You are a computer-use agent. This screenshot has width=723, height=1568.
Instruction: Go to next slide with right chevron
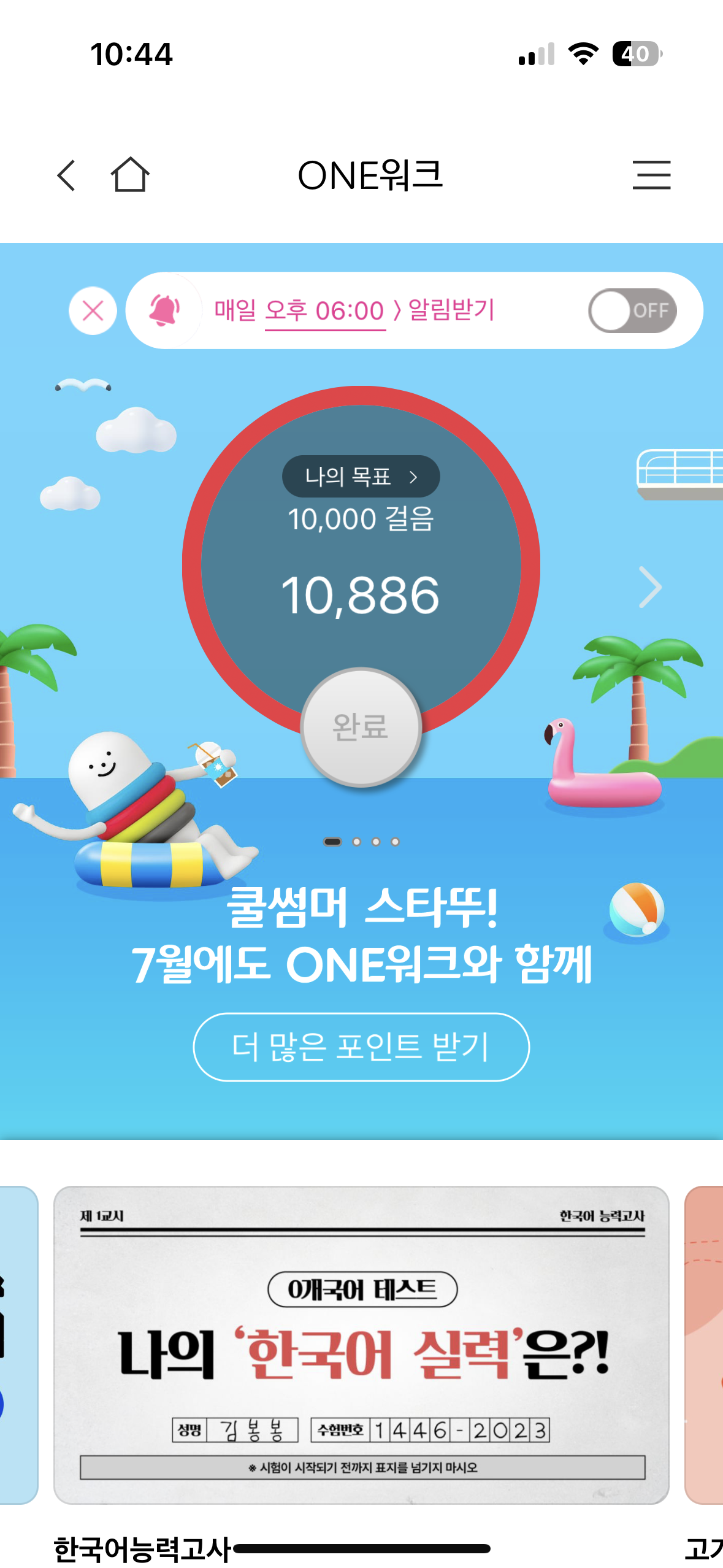pyautogui.click(x=650, y=587)
